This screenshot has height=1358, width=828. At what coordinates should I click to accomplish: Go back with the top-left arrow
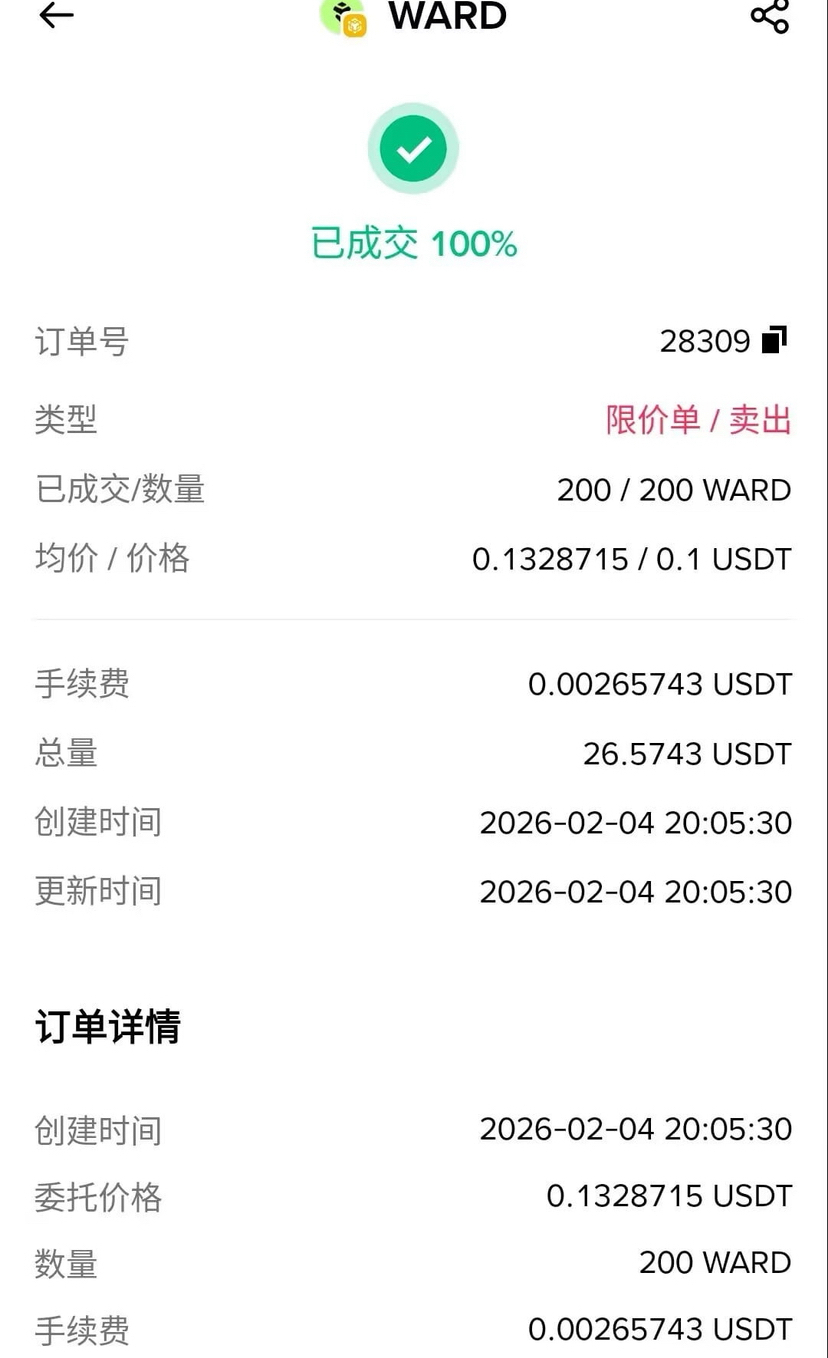[x=56, y=15]
